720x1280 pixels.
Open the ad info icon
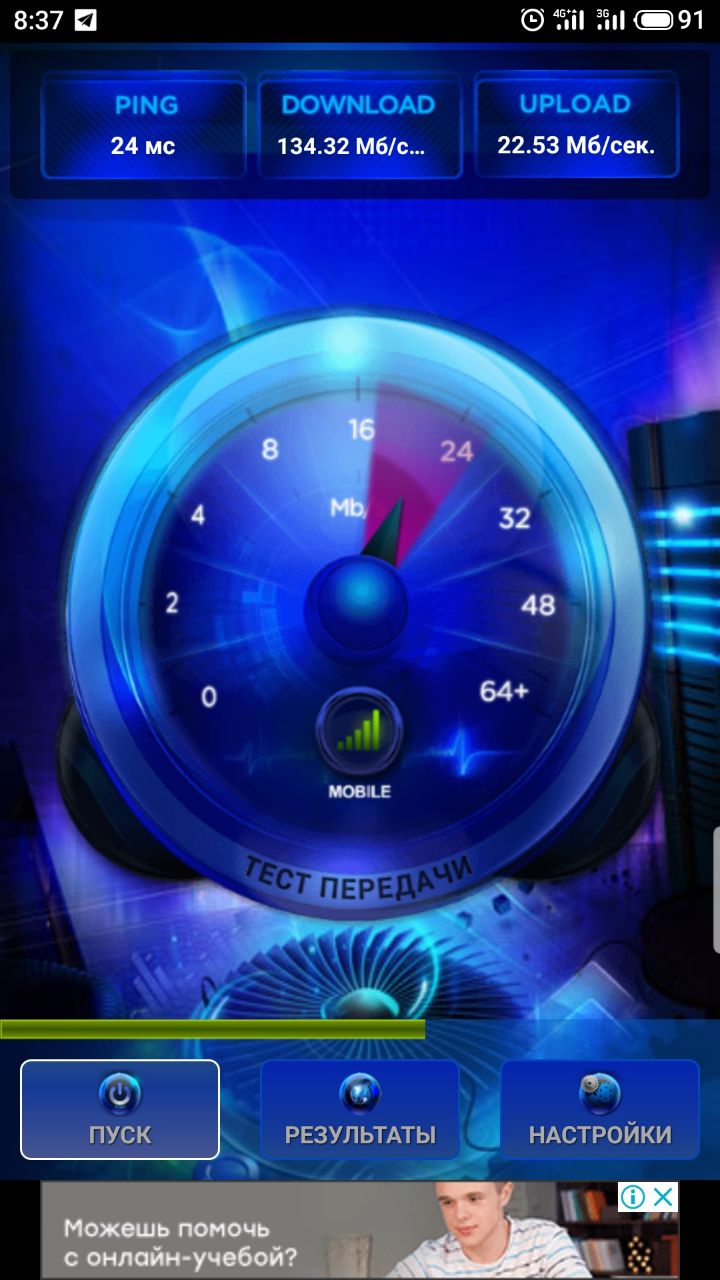point(633,1196)
